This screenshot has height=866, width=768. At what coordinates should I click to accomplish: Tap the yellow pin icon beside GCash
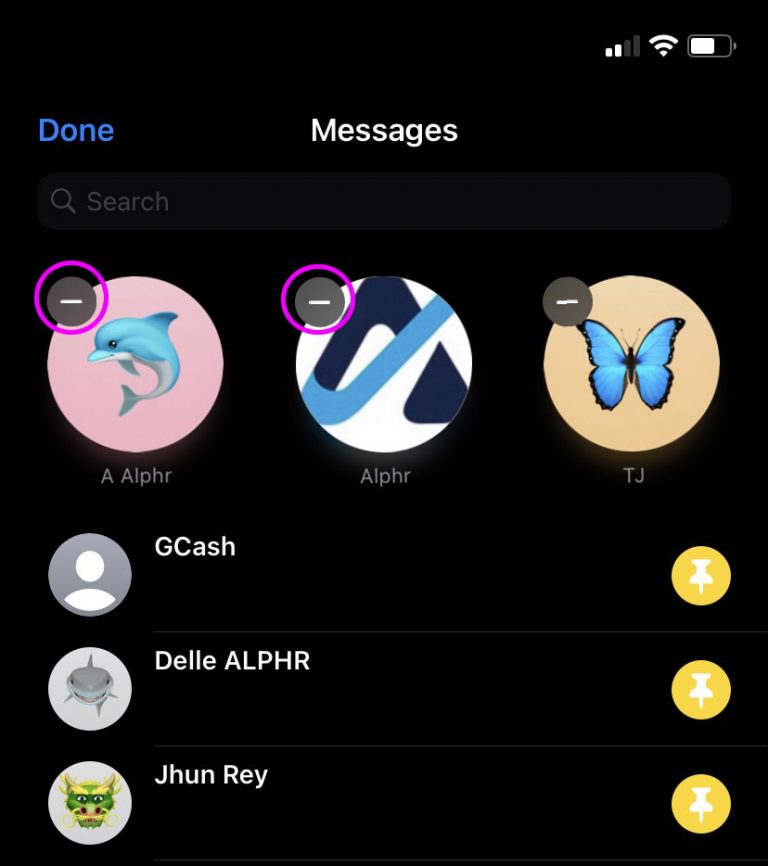tap(701, 575)
